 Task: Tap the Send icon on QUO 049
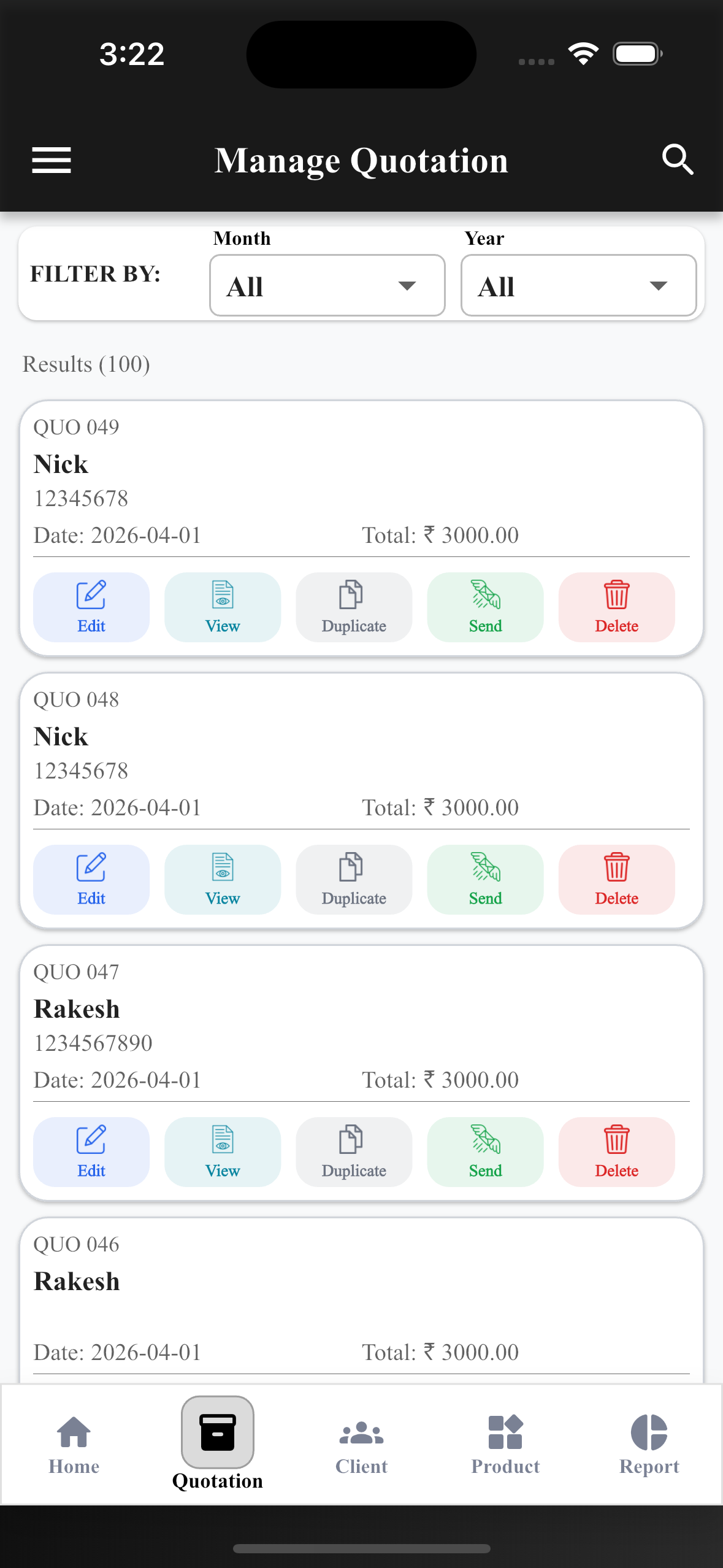pos(485,593)
